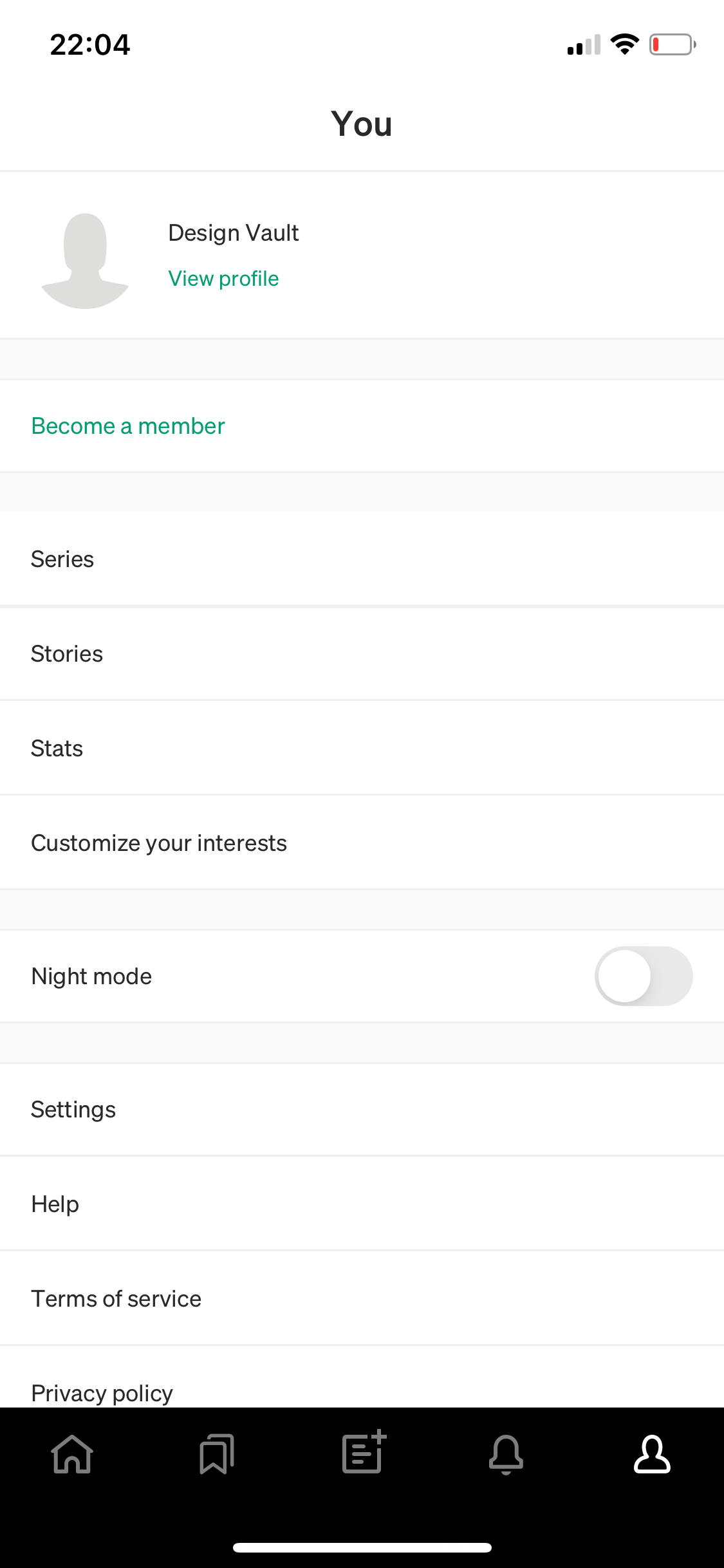Go to the Home tab
The height and width of the screenshot is (1568, 724).
pyautogui.click(x=72, y=1454)
